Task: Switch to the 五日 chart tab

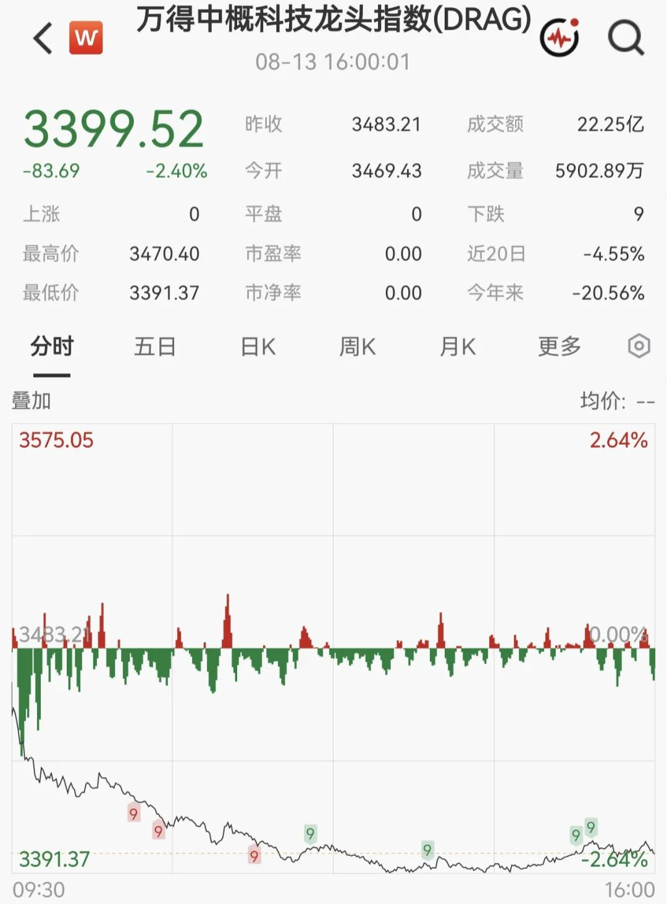Action: coord(154,346)
